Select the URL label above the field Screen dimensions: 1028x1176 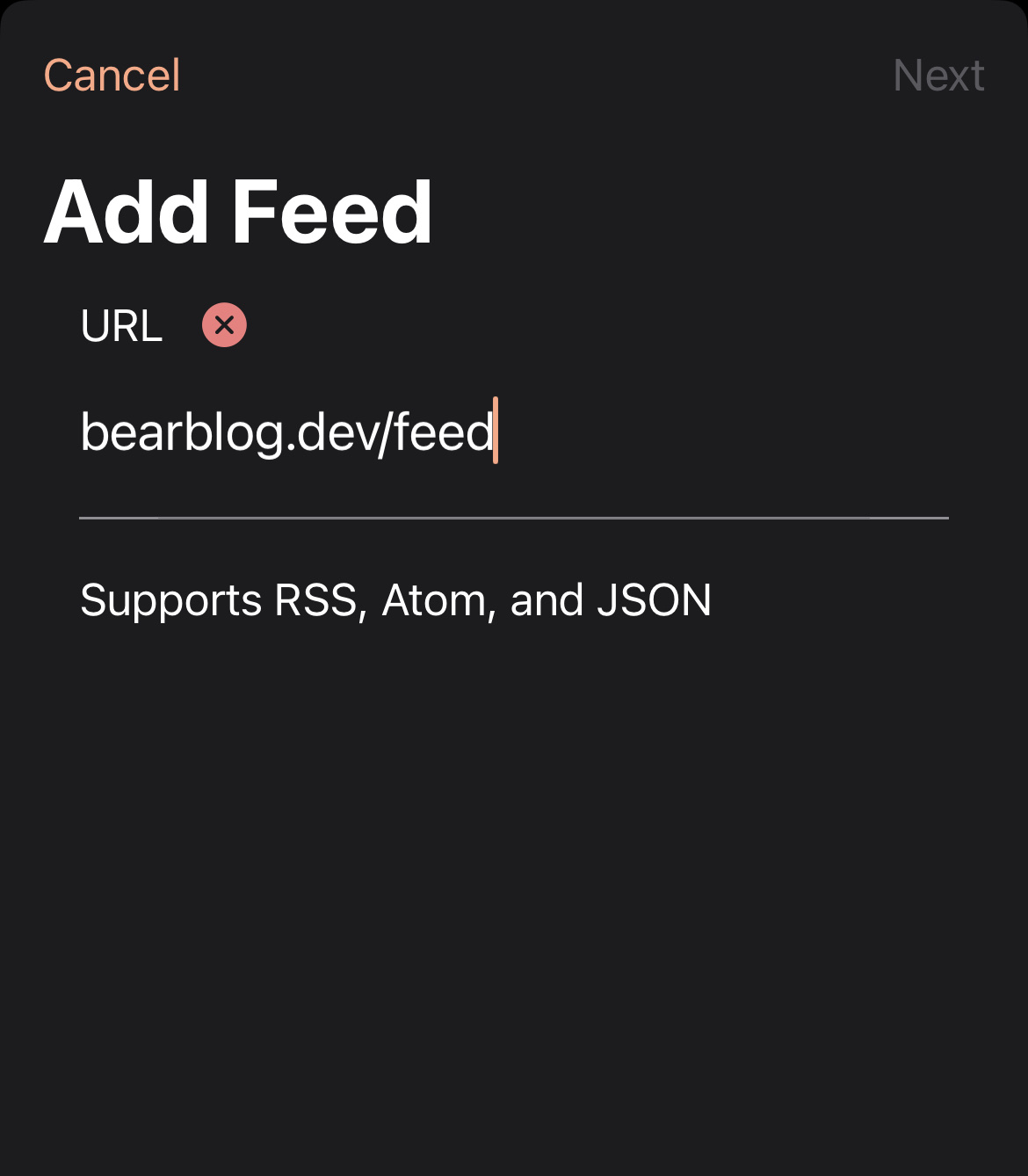121,325
